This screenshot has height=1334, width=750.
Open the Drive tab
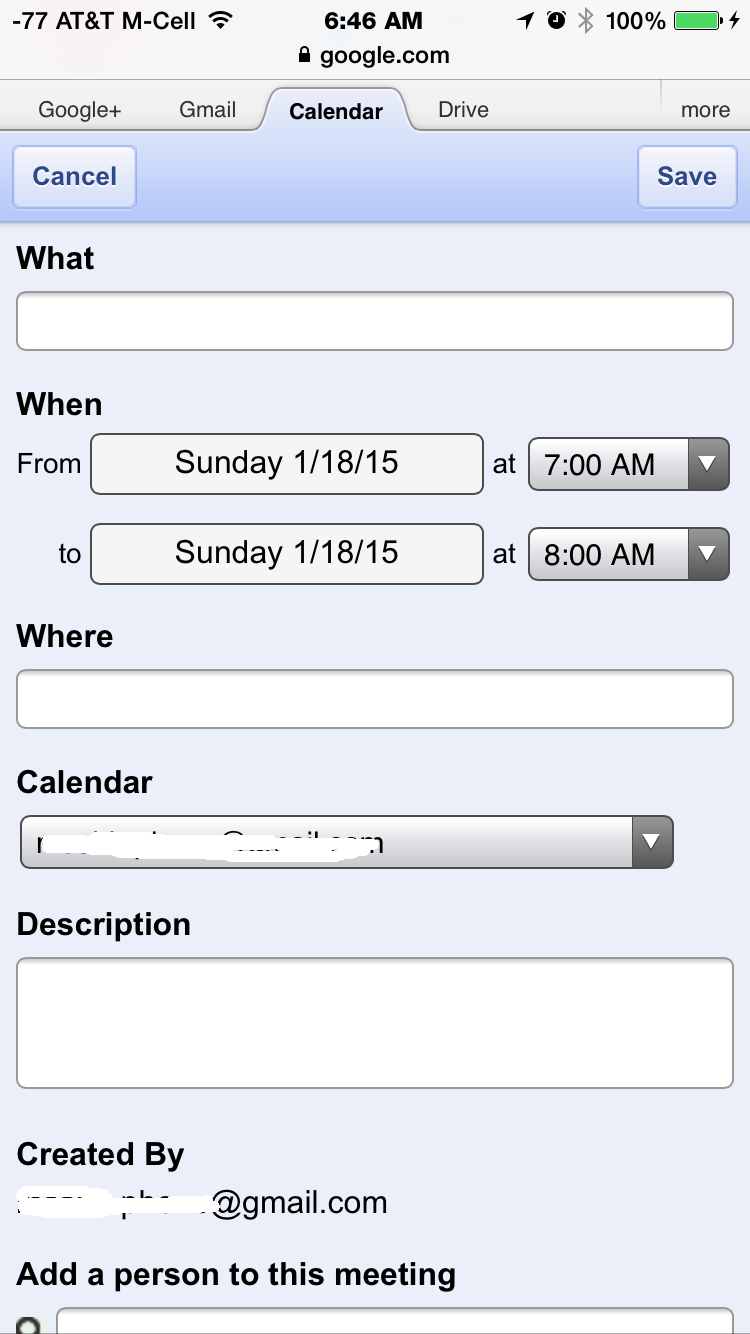point(463,110)
